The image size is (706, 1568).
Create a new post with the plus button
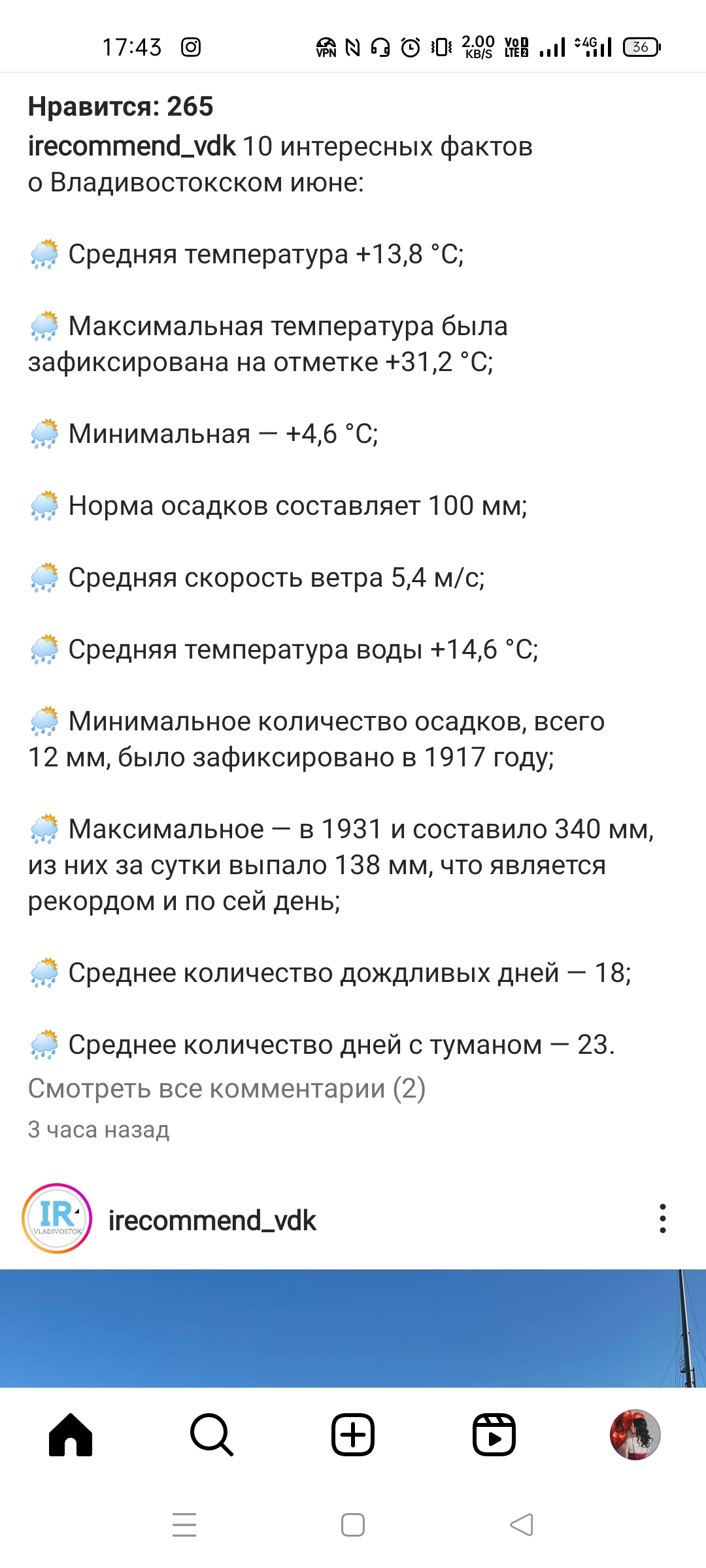coord(353,1435)
